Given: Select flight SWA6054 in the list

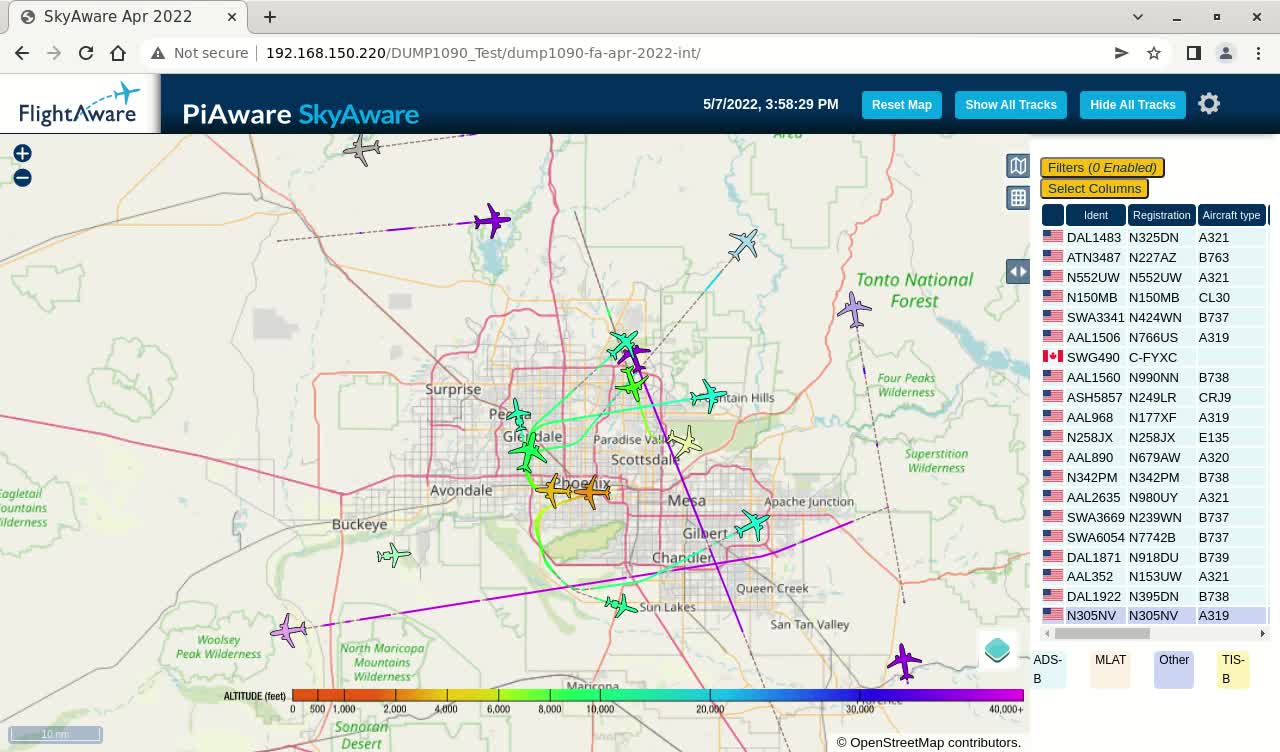Looking at the screenshot, I should click(1093, 538).
